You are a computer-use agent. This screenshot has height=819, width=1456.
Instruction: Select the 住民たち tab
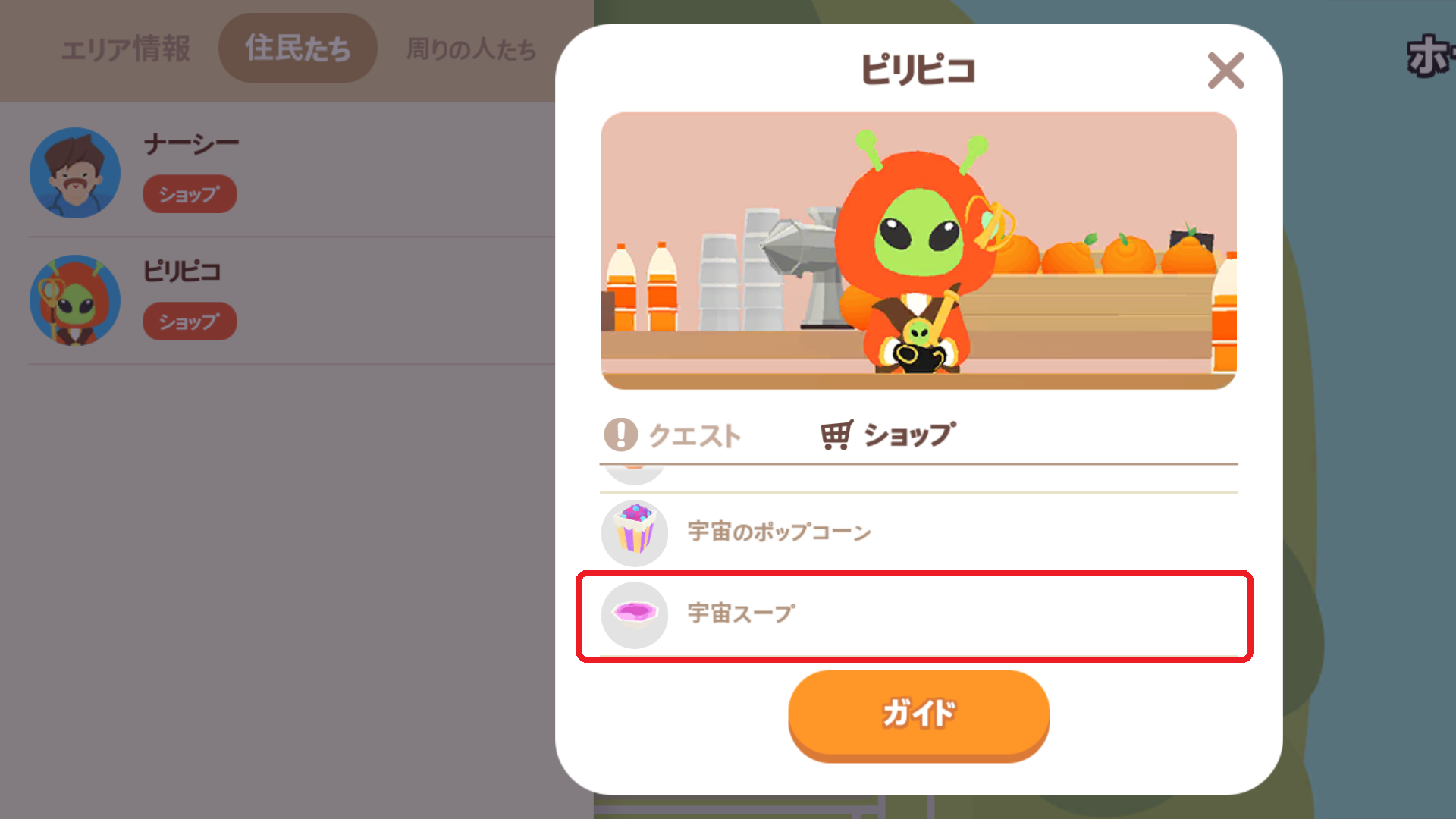pos(297,49)
